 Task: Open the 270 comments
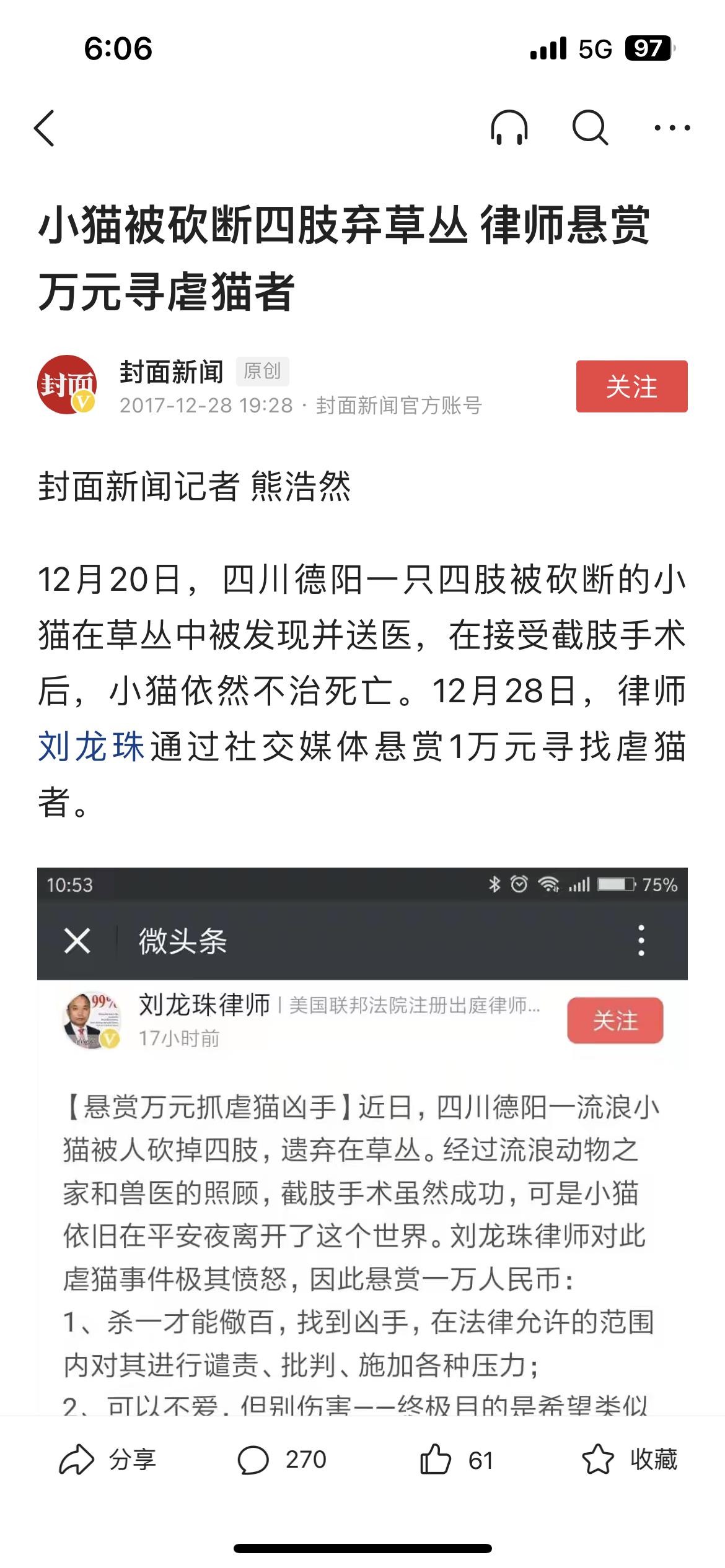[282, 1460]
